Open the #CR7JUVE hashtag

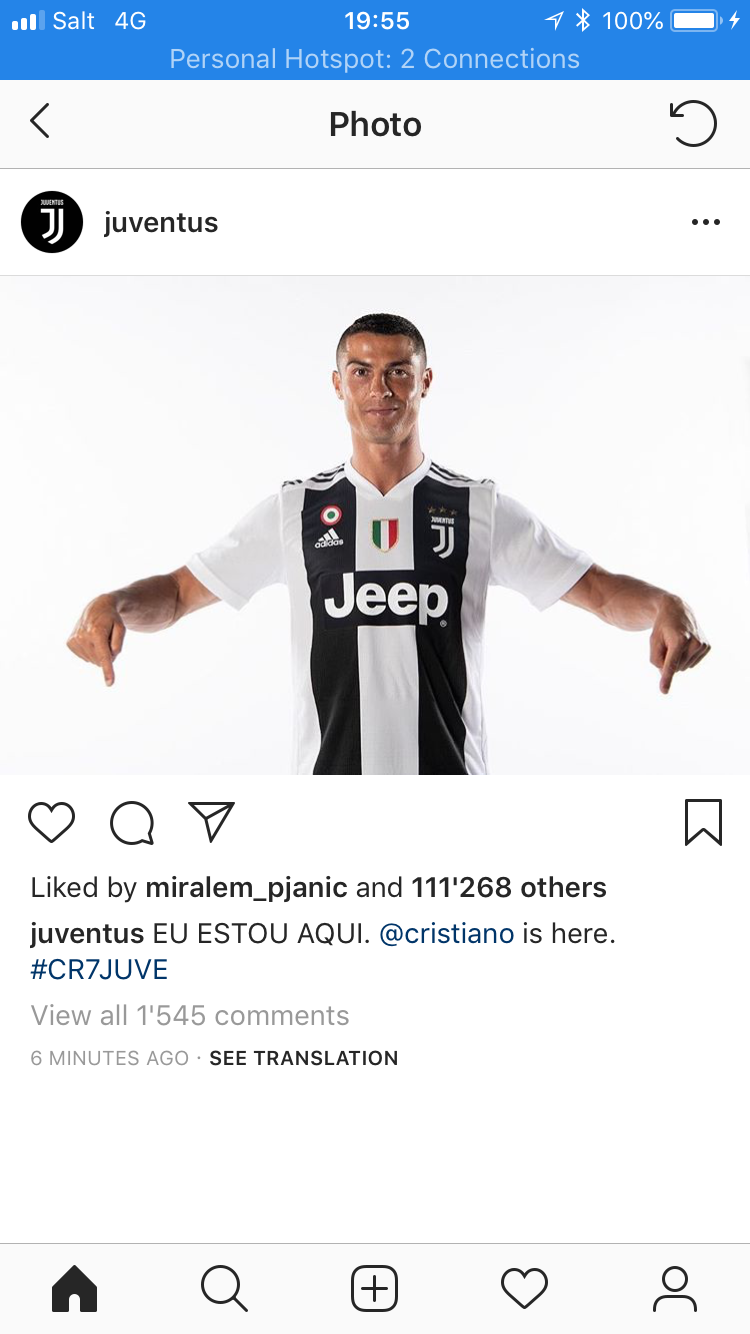point(99,970)
